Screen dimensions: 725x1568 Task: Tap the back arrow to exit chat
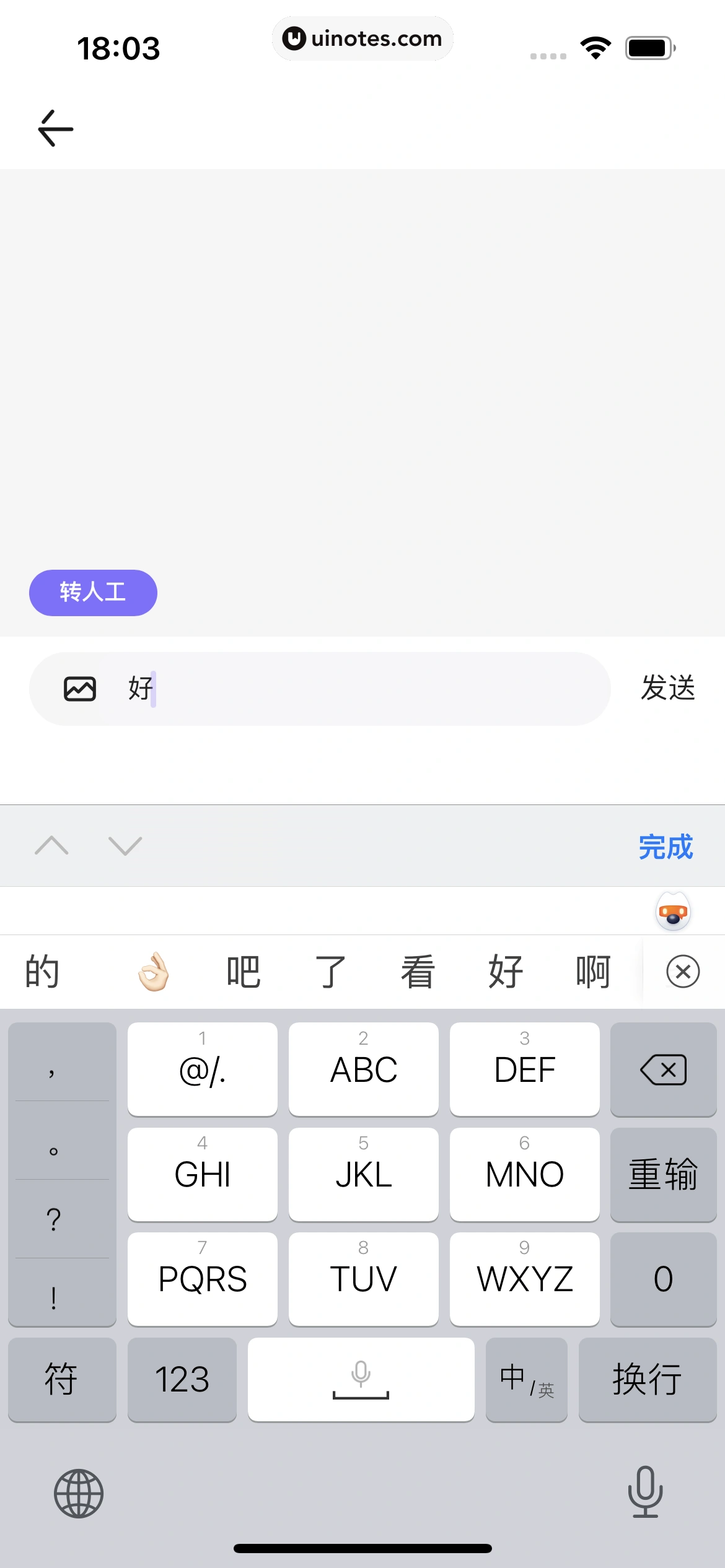pyautogui.click(x=55, y=128)
